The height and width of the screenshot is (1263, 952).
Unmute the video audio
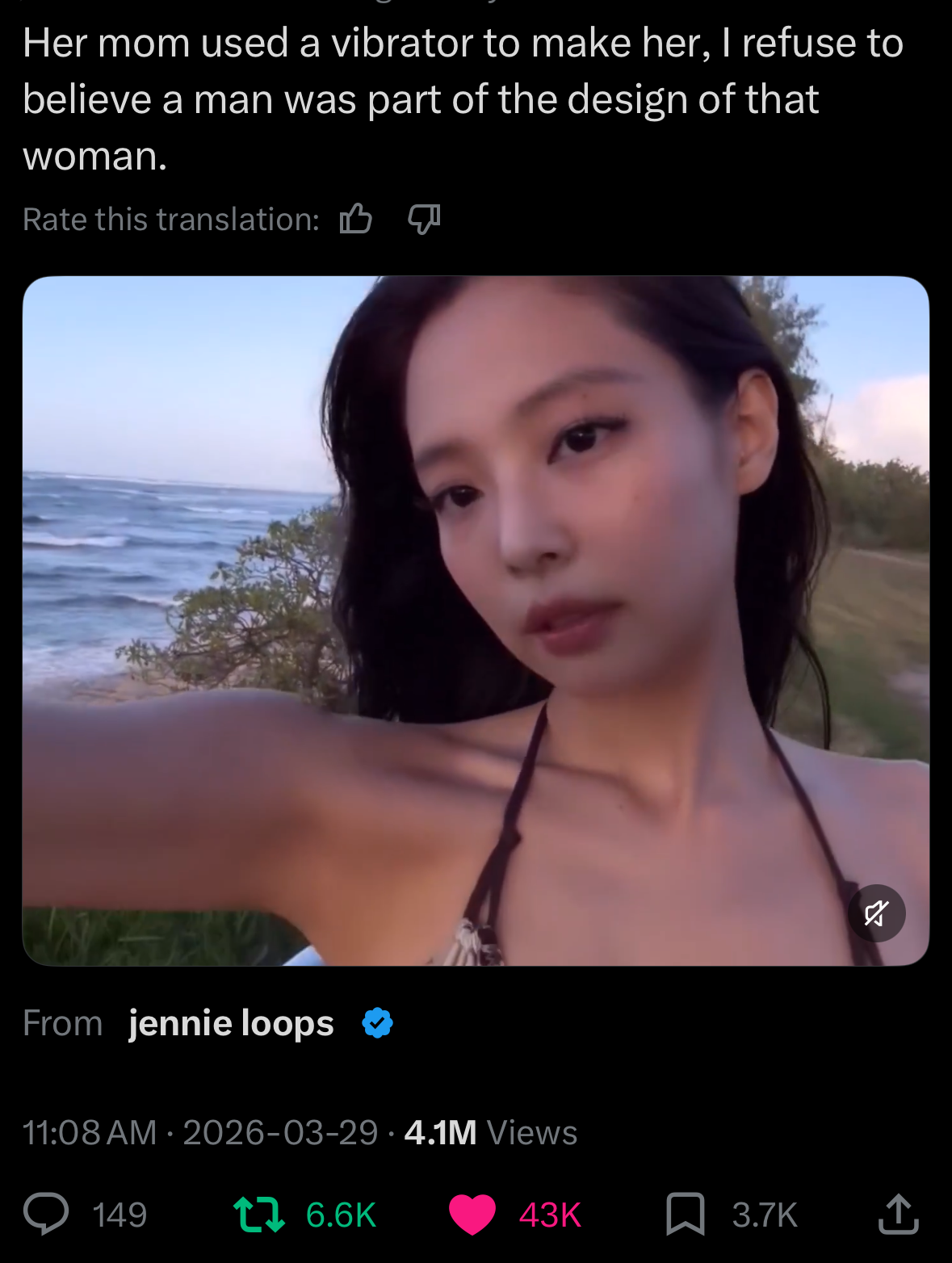(877, 913)
